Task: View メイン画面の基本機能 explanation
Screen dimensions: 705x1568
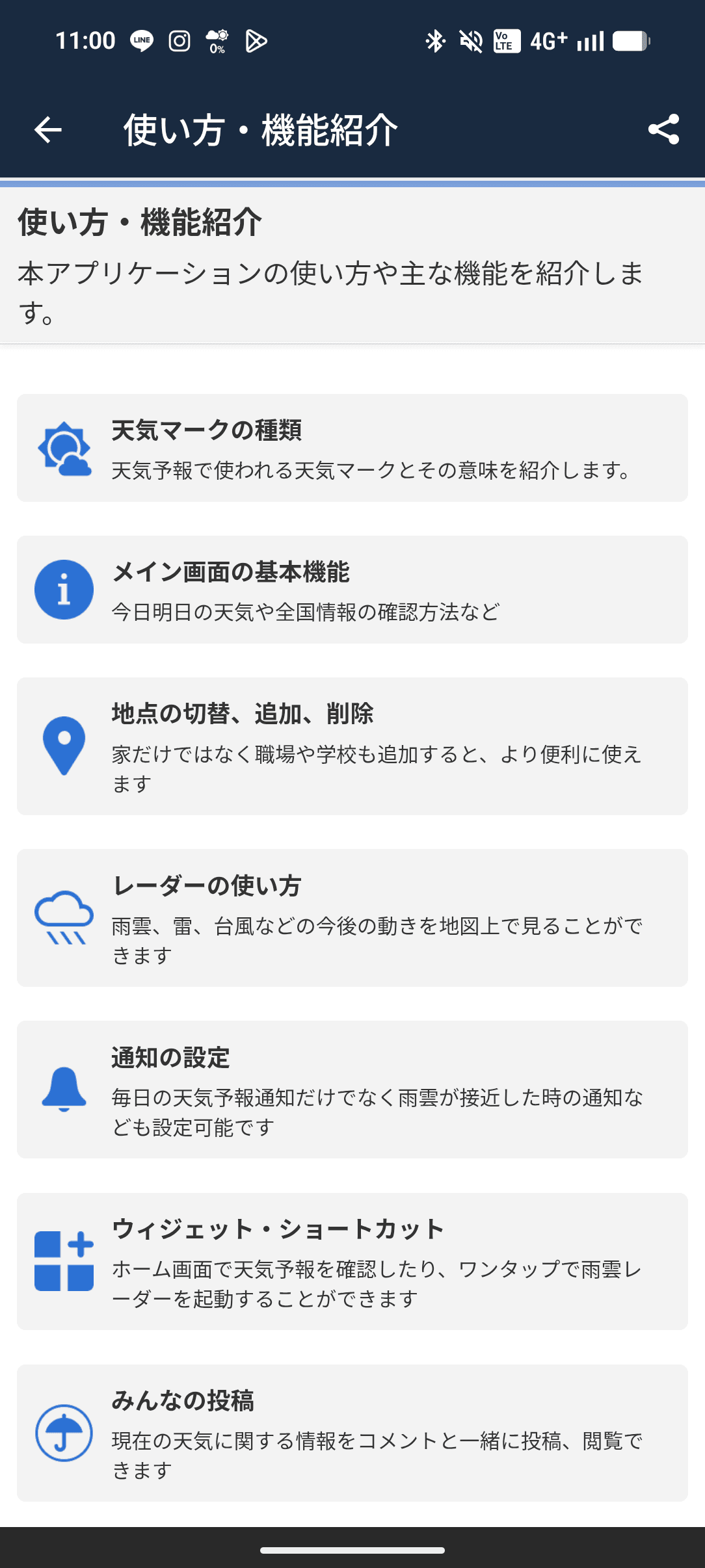Action: click(x=352, y=590)
